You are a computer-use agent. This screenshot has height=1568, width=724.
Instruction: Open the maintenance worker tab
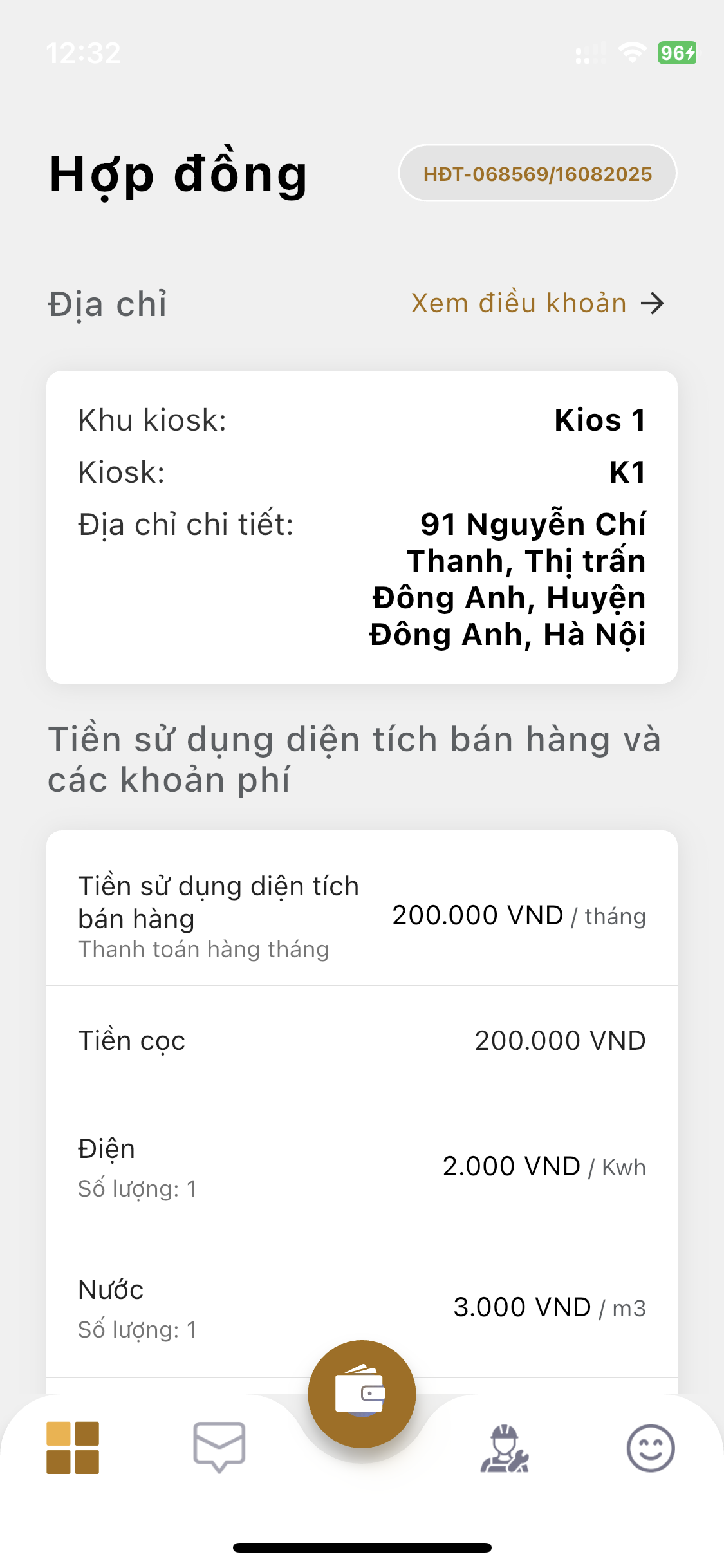(505, 1448)
